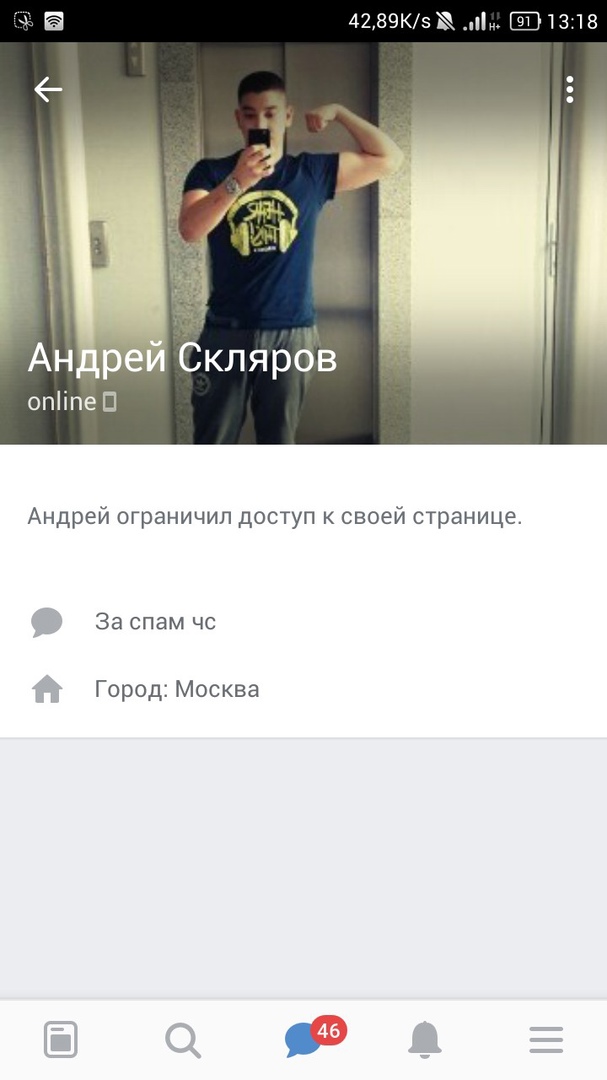607x1080 pixels.
Task: Go back using the arrow icon
Action: point(48,90)
